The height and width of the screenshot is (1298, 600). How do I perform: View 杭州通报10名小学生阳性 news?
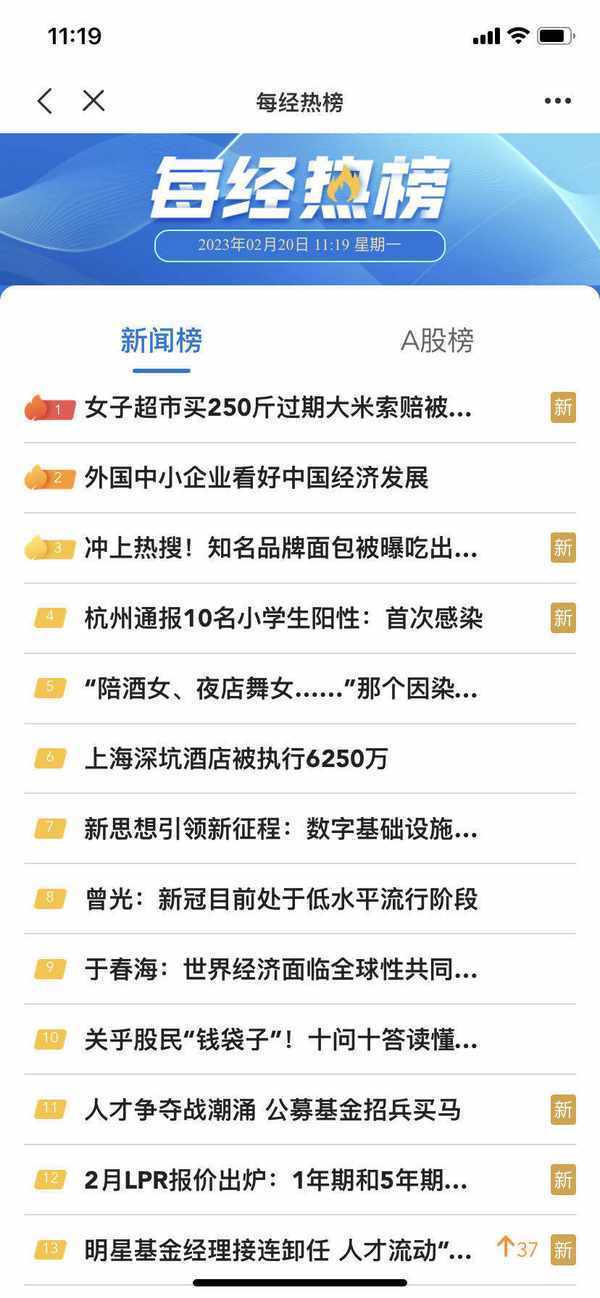(x=284, y=618)
